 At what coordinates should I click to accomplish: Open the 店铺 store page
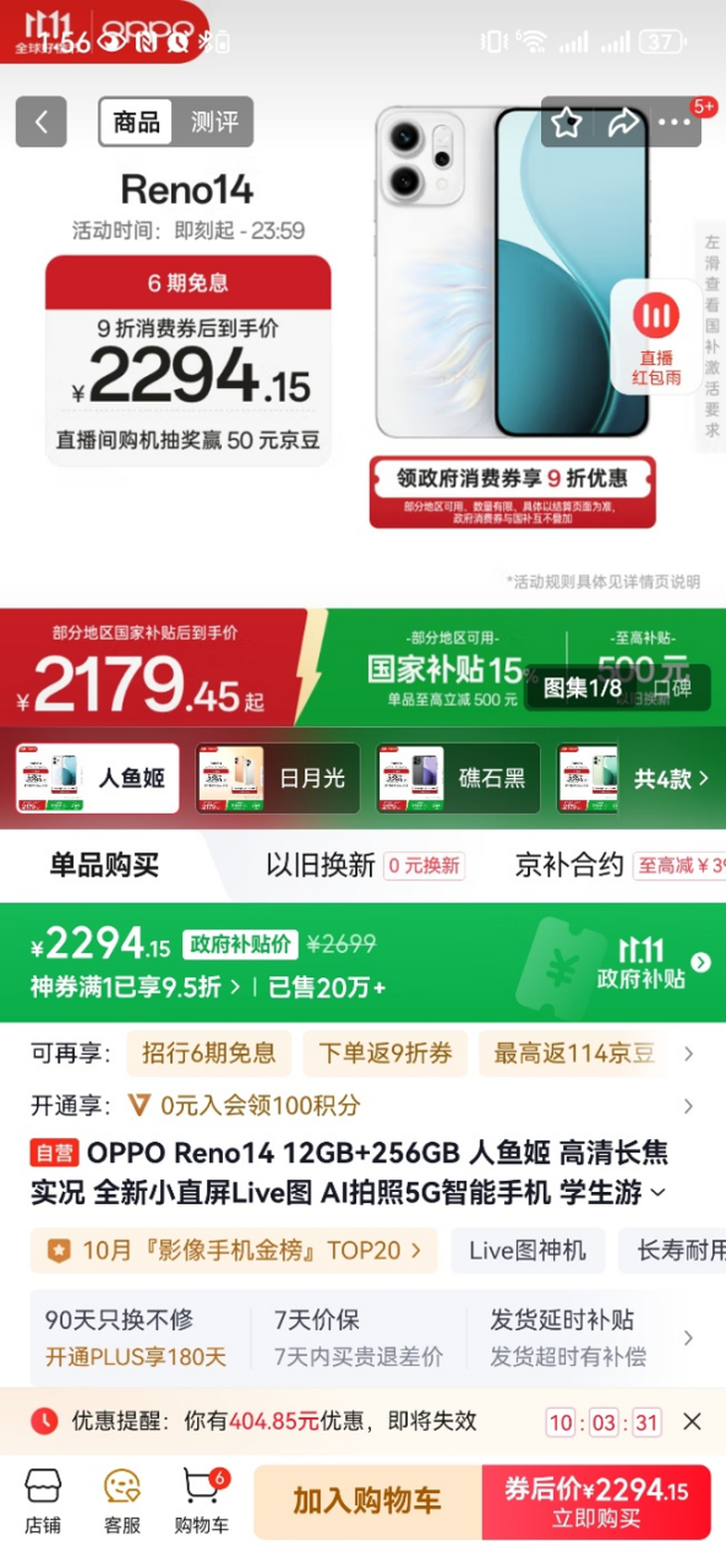point(43,1501)
